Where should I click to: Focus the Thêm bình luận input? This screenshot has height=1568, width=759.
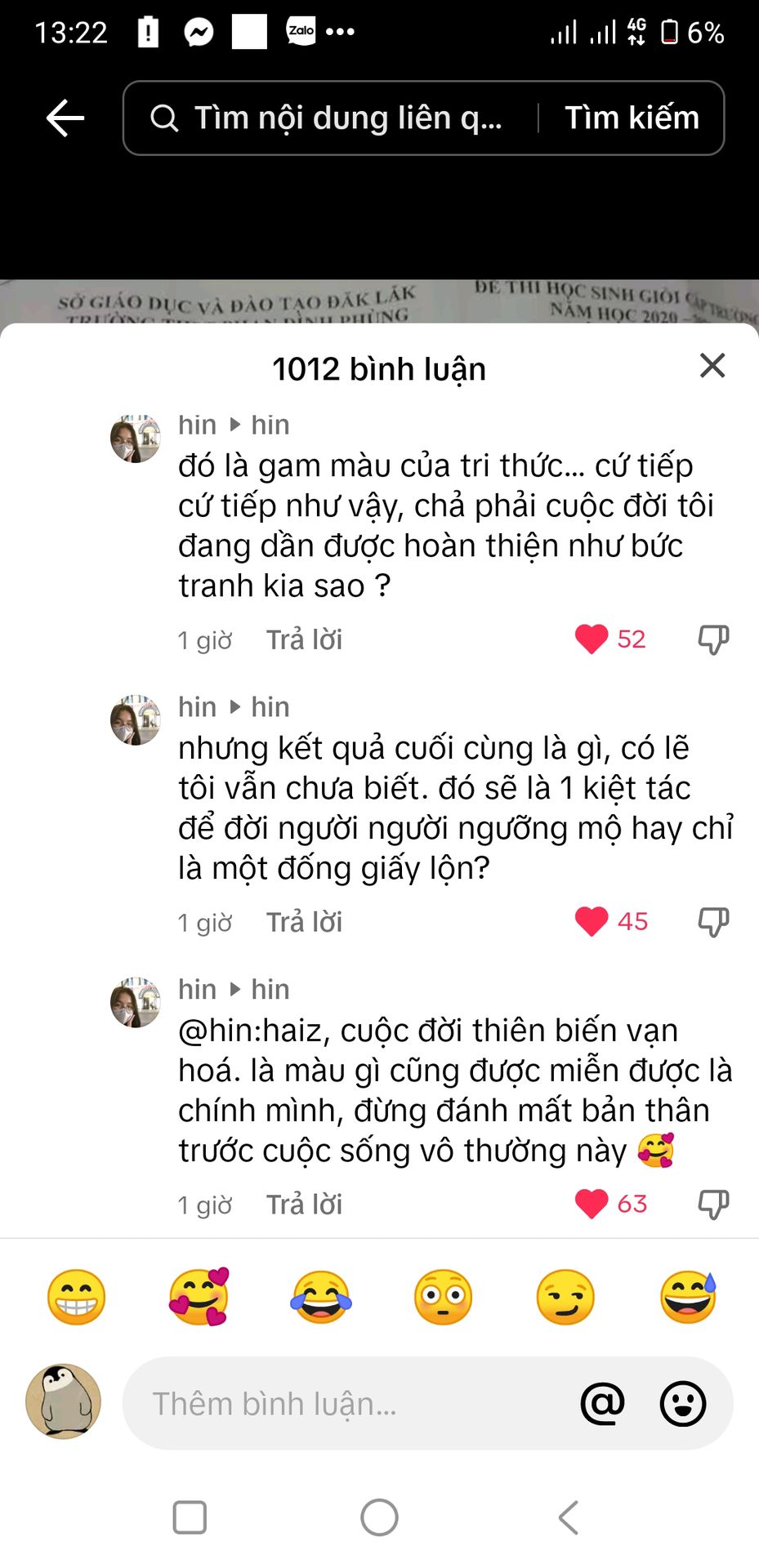(x=343, y=1404)
